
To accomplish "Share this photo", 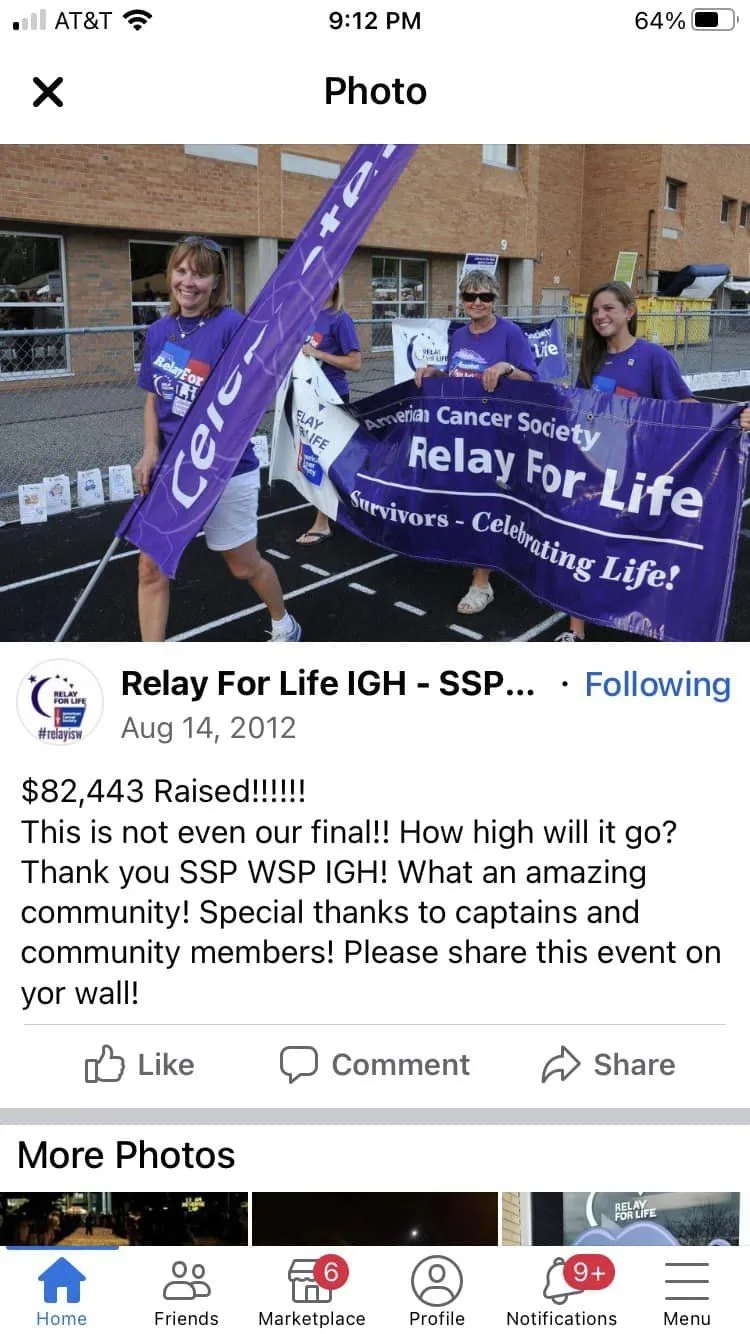I will coord(608,1065).
